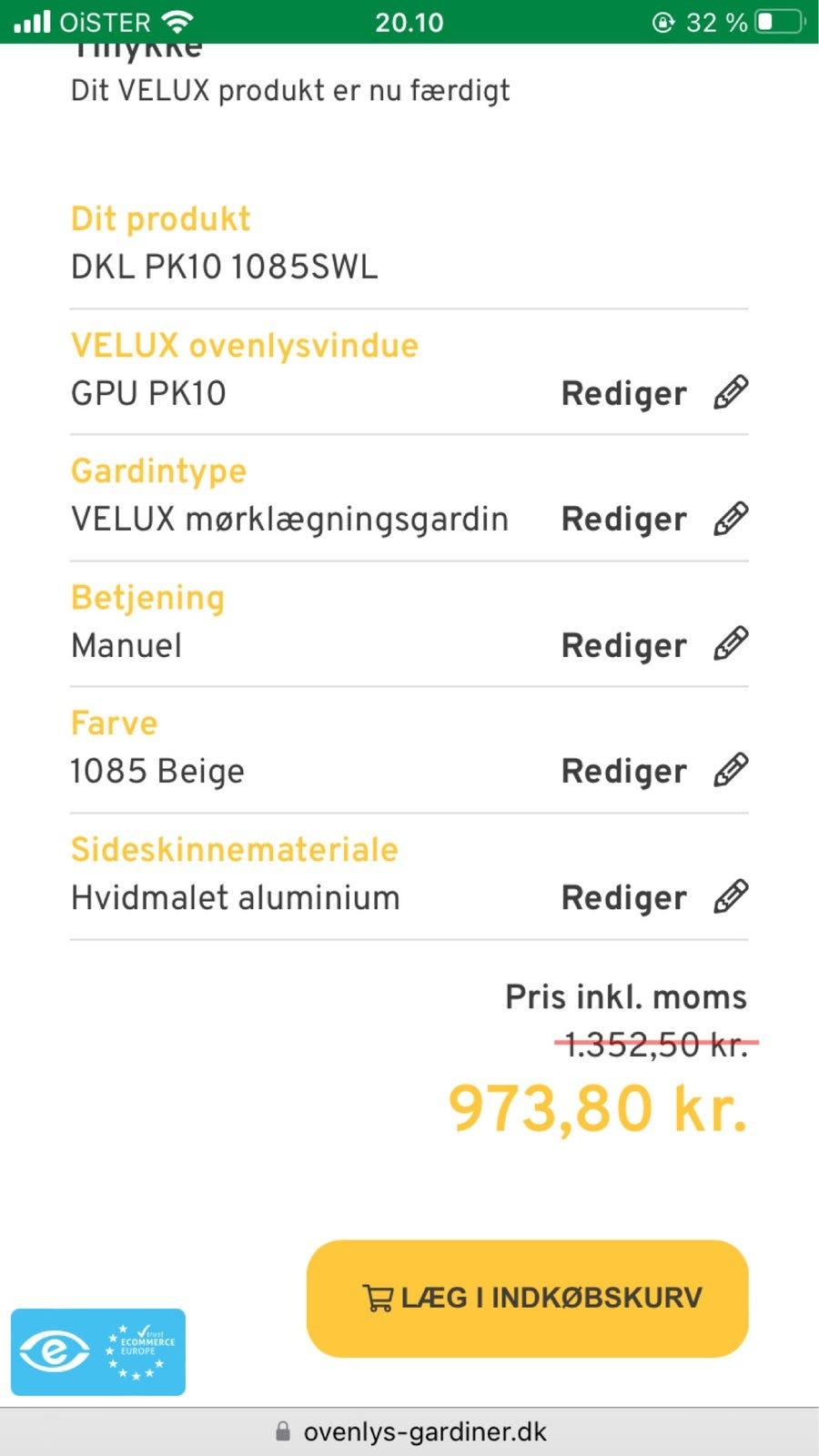Add product with Læg i indkøbskurv
Image resolution: width=819 pixels, height=1456 pixels.
(x=528, y=1298)
